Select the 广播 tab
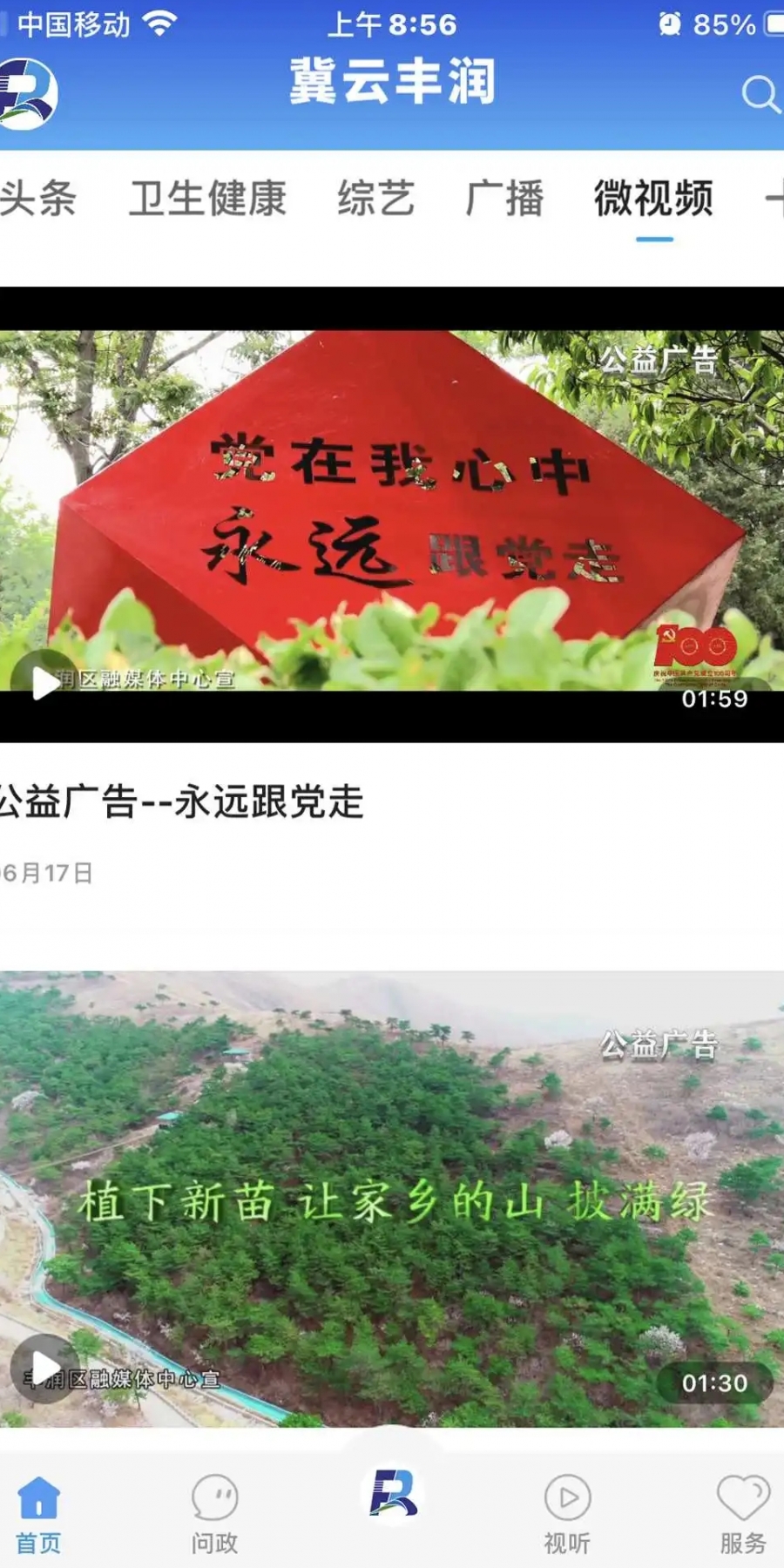 pos(504,199)
